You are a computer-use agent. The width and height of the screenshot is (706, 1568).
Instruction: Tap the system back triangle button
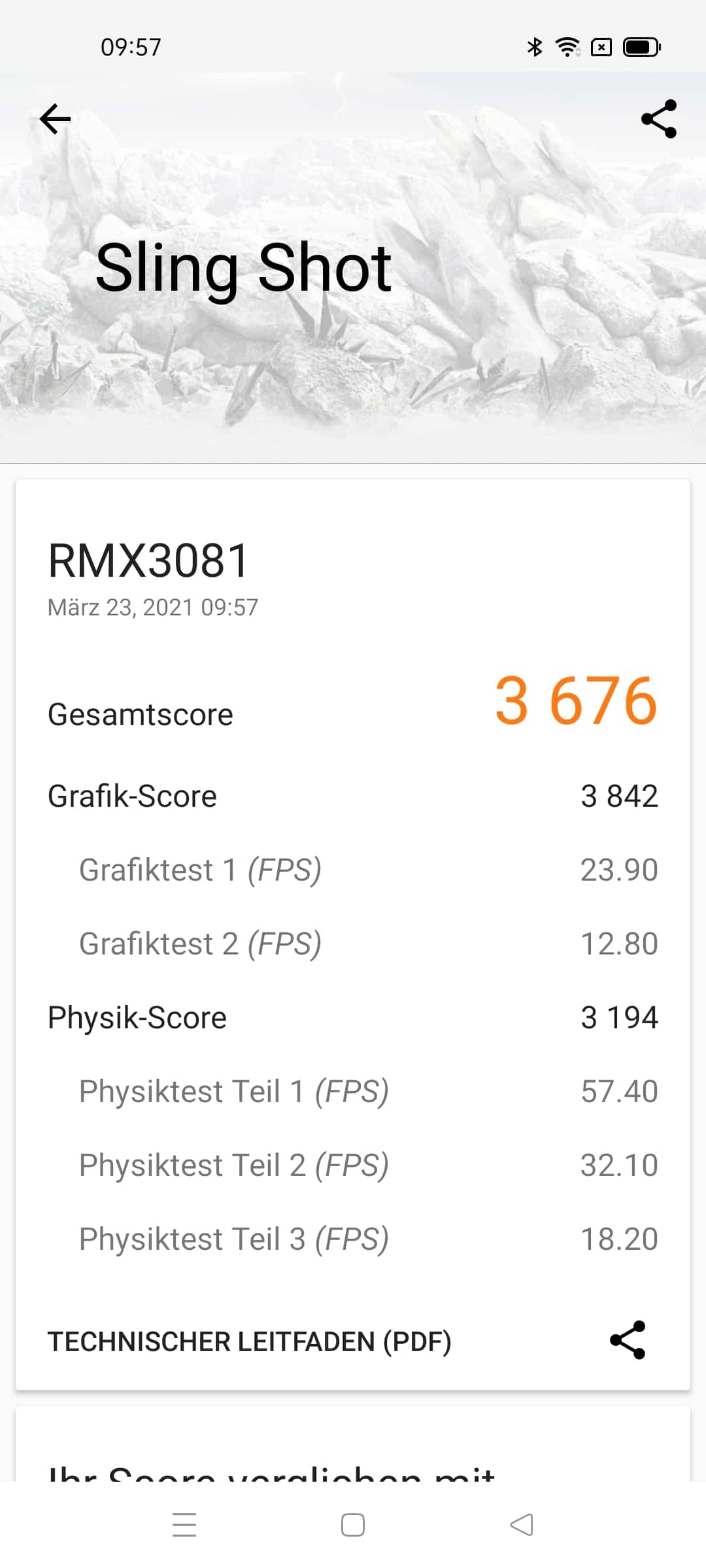click(521, 1524)
